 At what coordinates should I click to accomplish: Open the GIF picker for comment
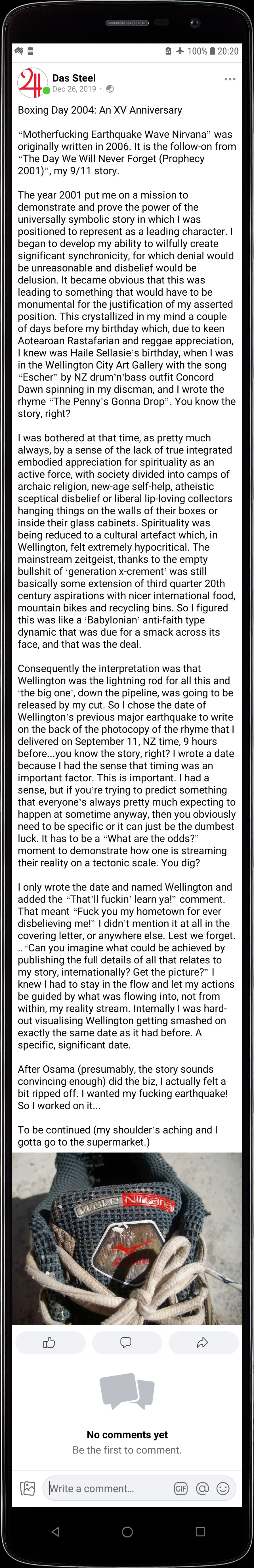(x=180, y=1488)
